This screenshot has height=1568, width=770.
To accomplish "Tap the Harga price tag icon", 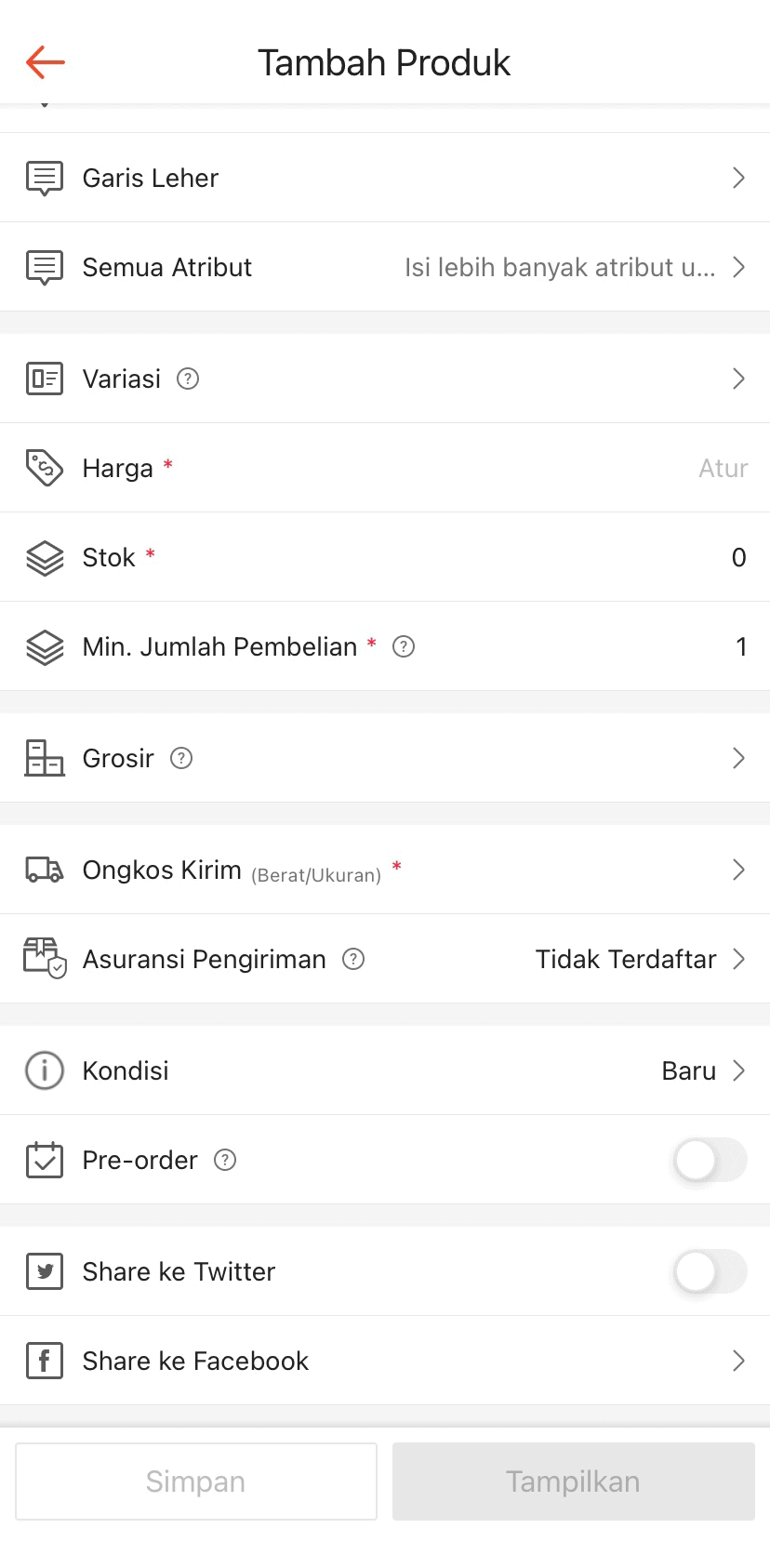I will tap(44, 468).
